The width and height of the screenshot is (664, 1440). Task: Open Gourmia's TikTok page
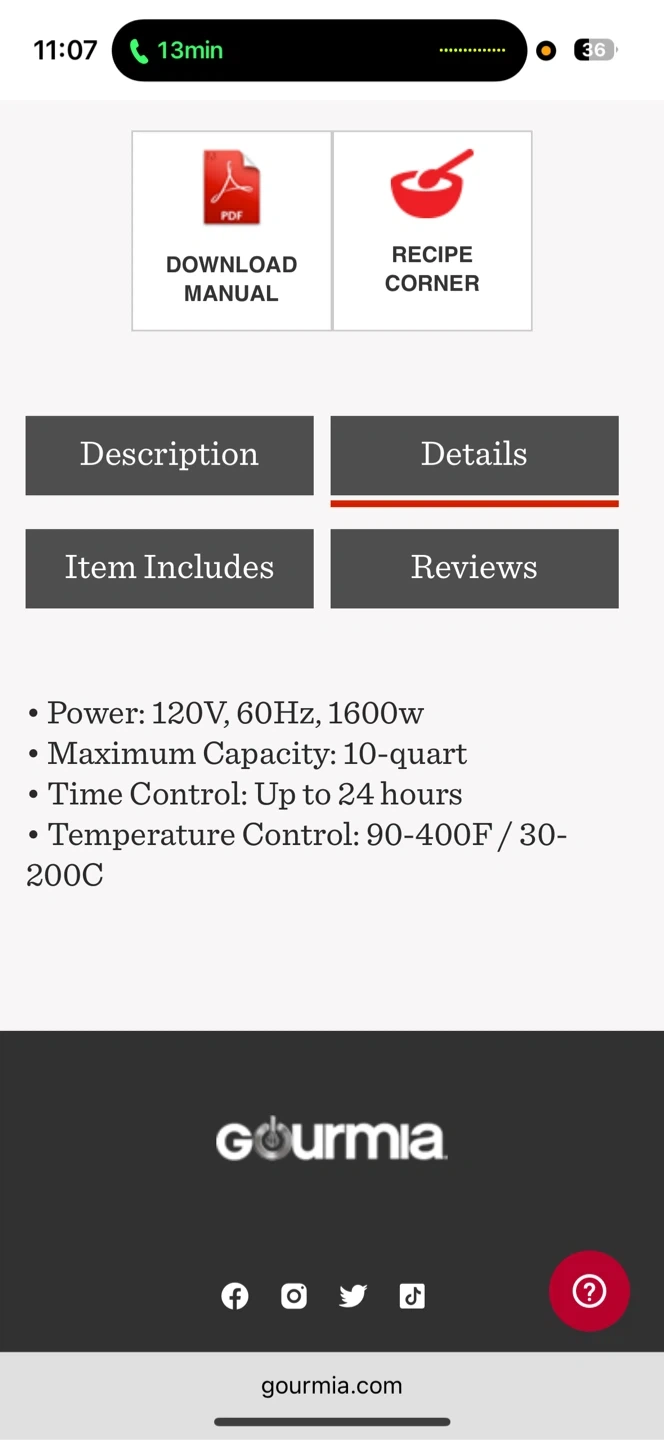click(412, 1296)
